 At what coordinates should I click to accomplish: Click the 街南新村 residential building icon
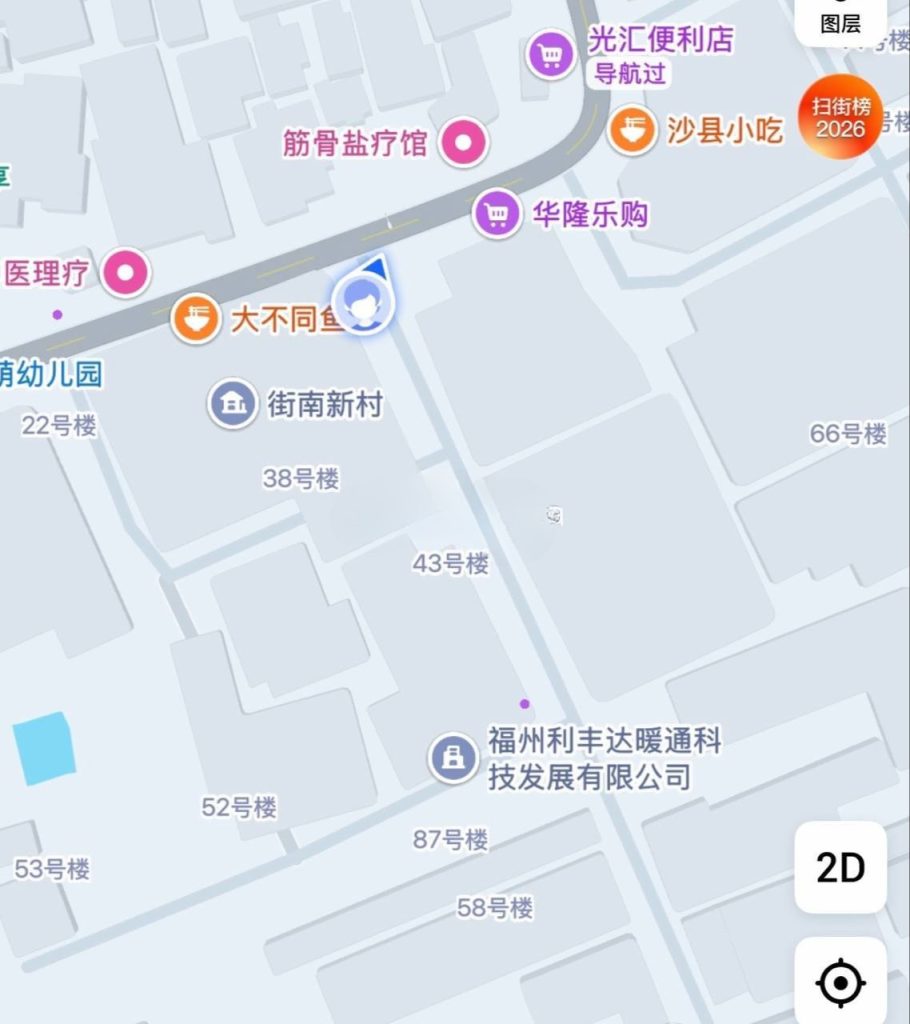(x=232, y=404)
